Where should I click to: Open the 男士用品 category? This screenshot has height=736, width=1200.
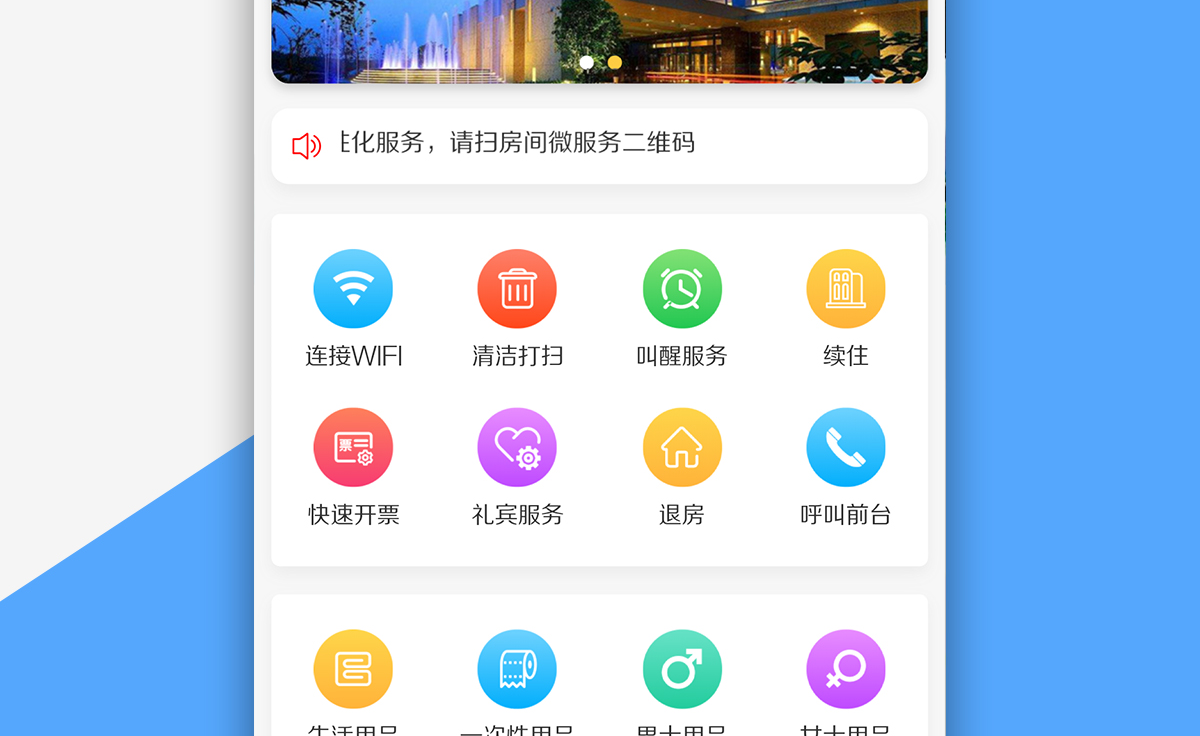(682, 670)
